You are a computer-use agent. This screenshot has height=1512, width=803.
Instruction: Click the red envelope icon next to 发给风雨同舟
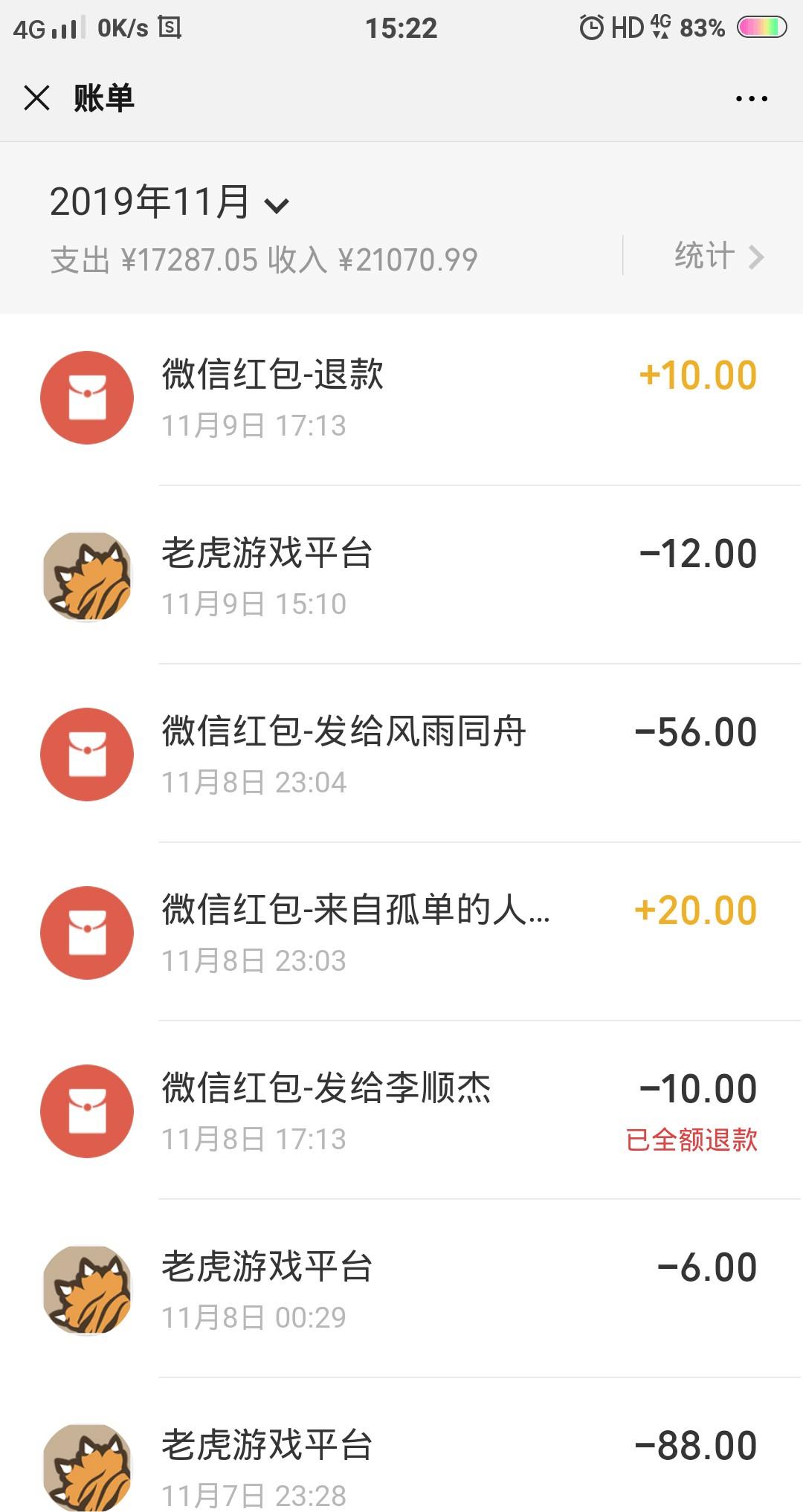click(86, 754)
